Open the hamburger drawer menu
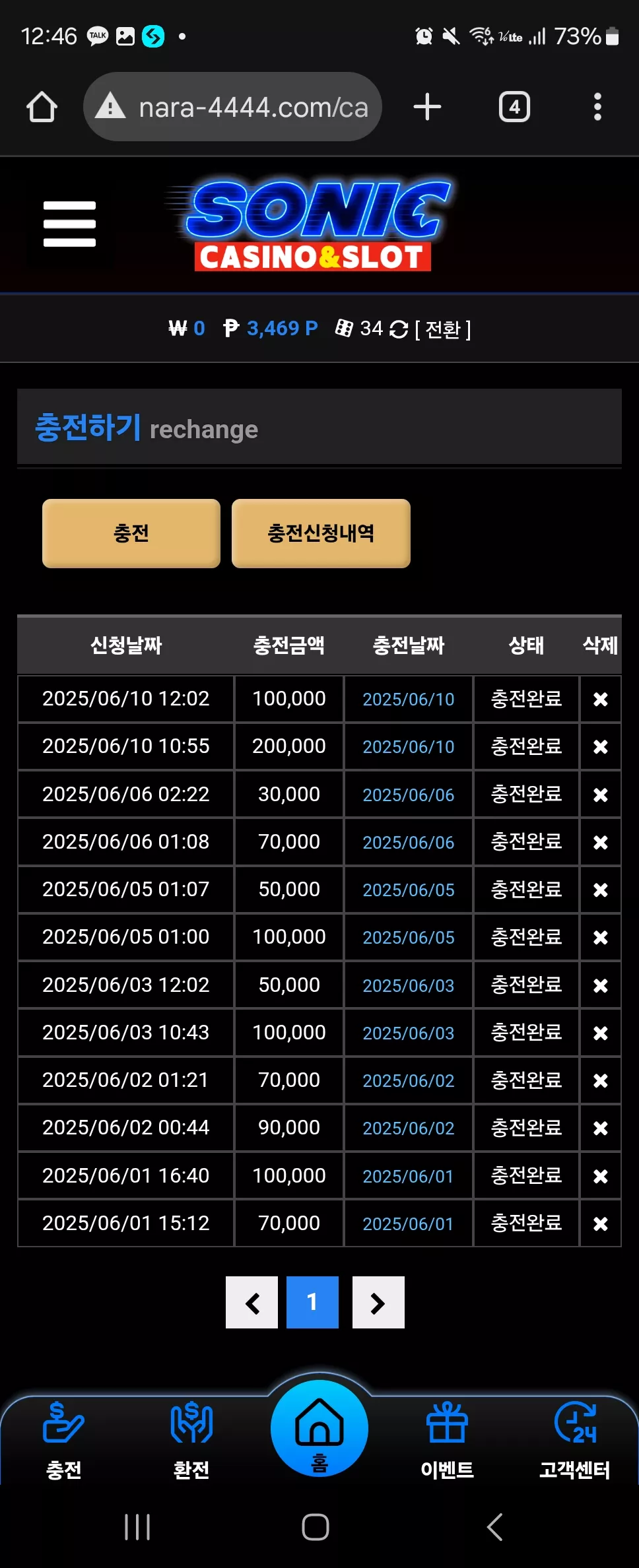639x1568 pixels. click(69, 224)
